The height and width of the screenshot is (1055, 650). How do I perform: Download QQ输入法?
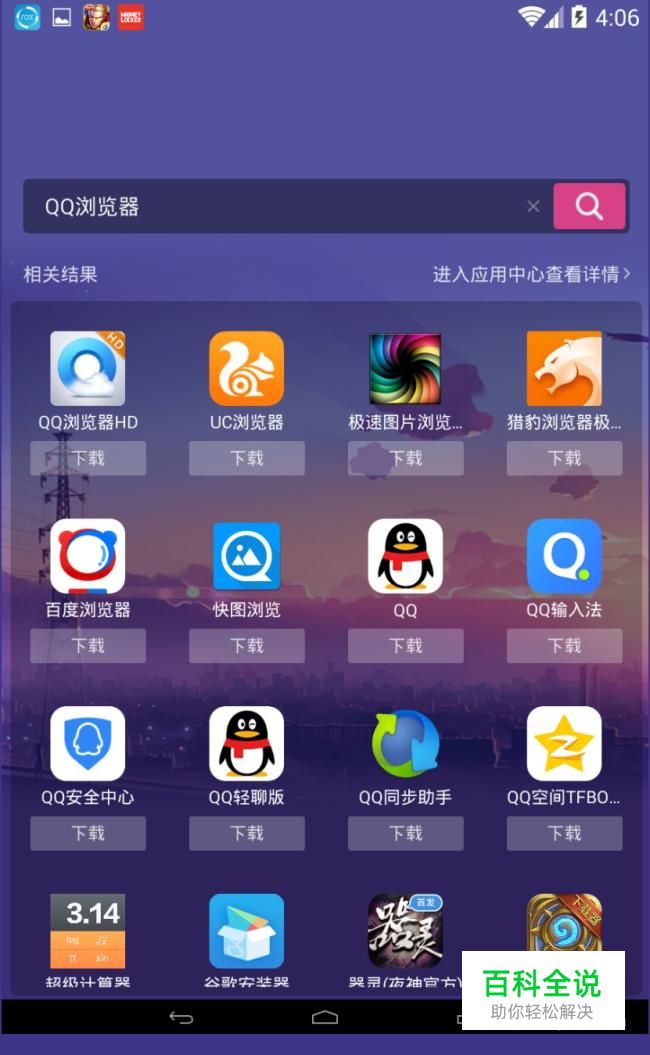565,646
